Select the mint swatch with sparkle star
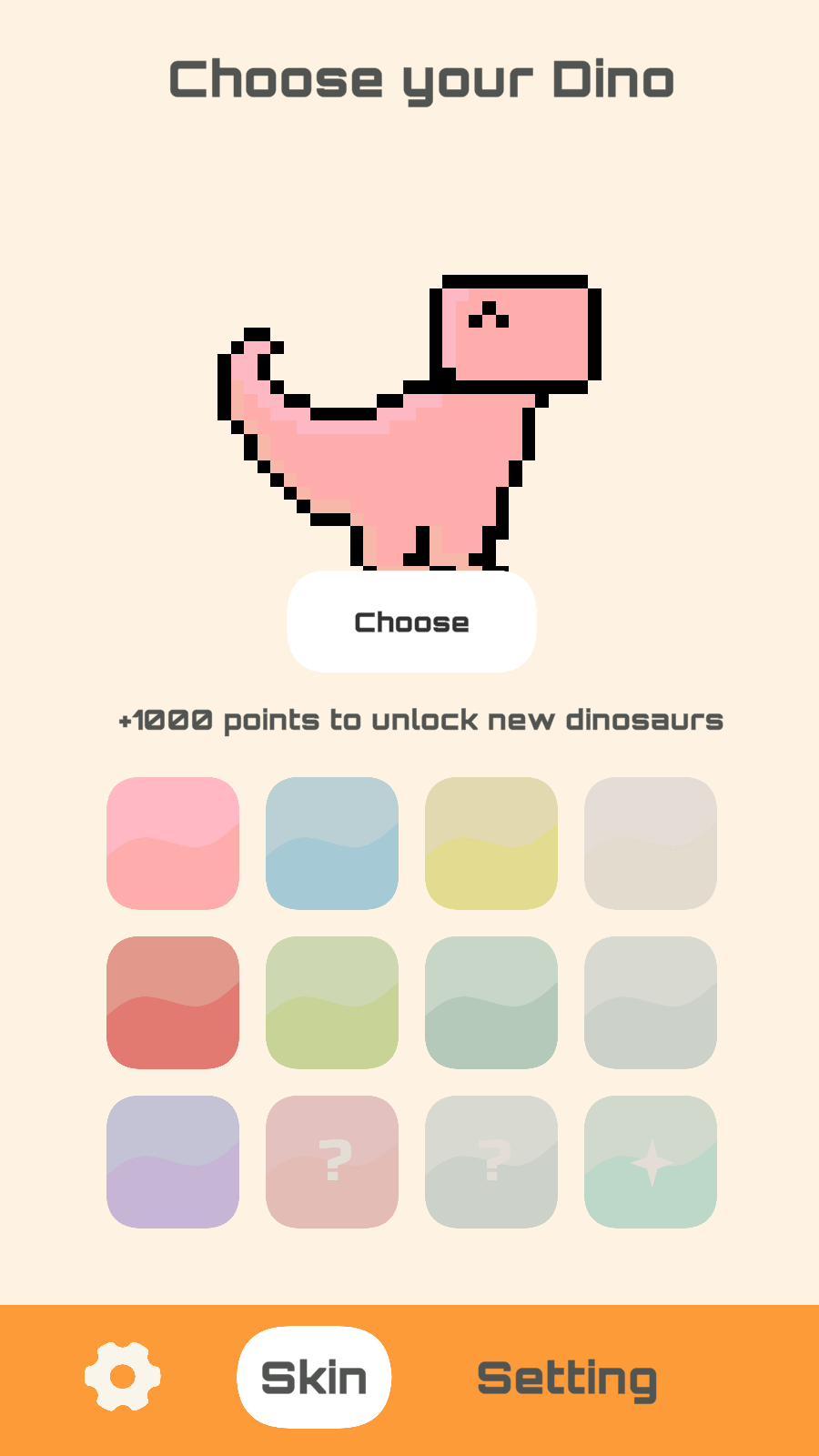Image resolution: width=819 pixels, height=1456 pixels. point(651,1161)
